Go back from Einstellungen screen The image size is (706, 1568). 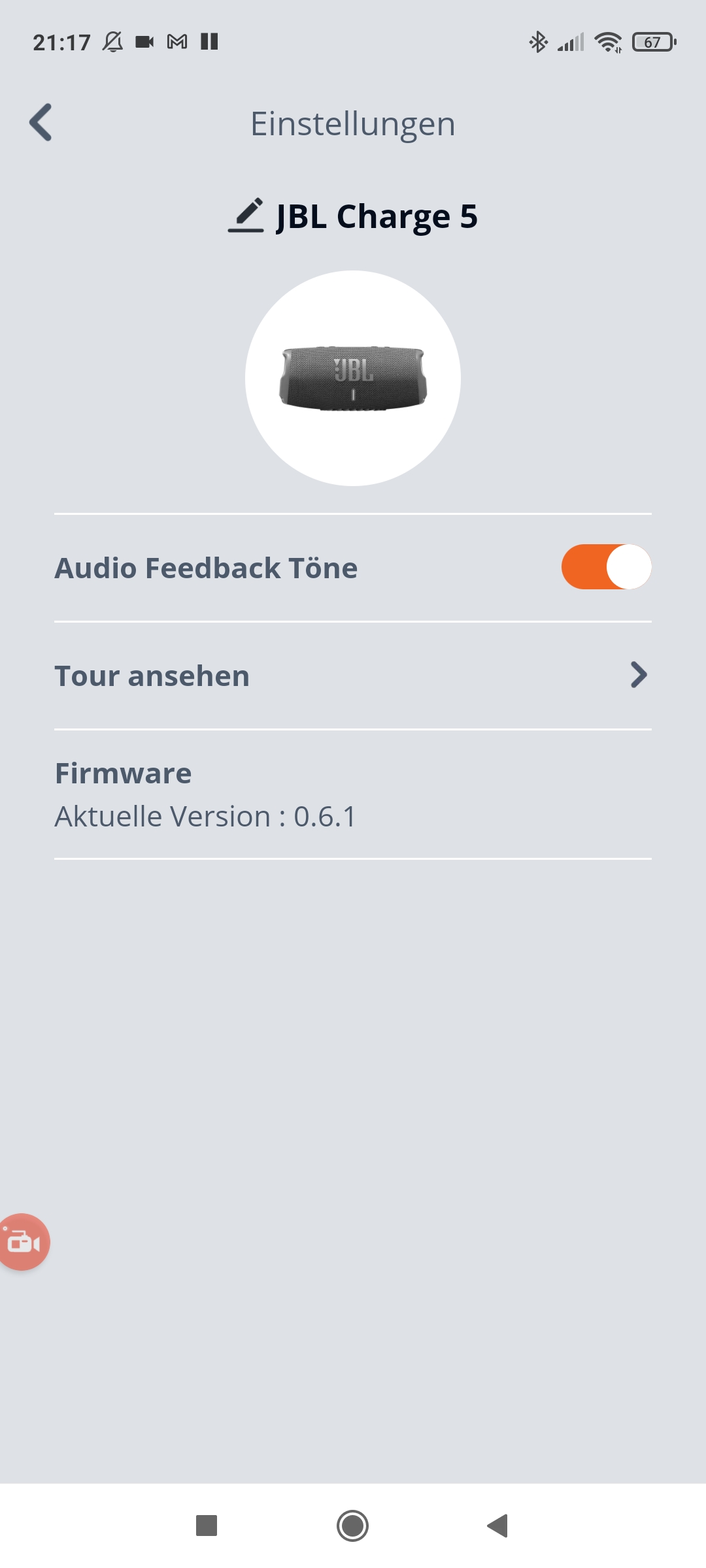(x=41, y=122)
